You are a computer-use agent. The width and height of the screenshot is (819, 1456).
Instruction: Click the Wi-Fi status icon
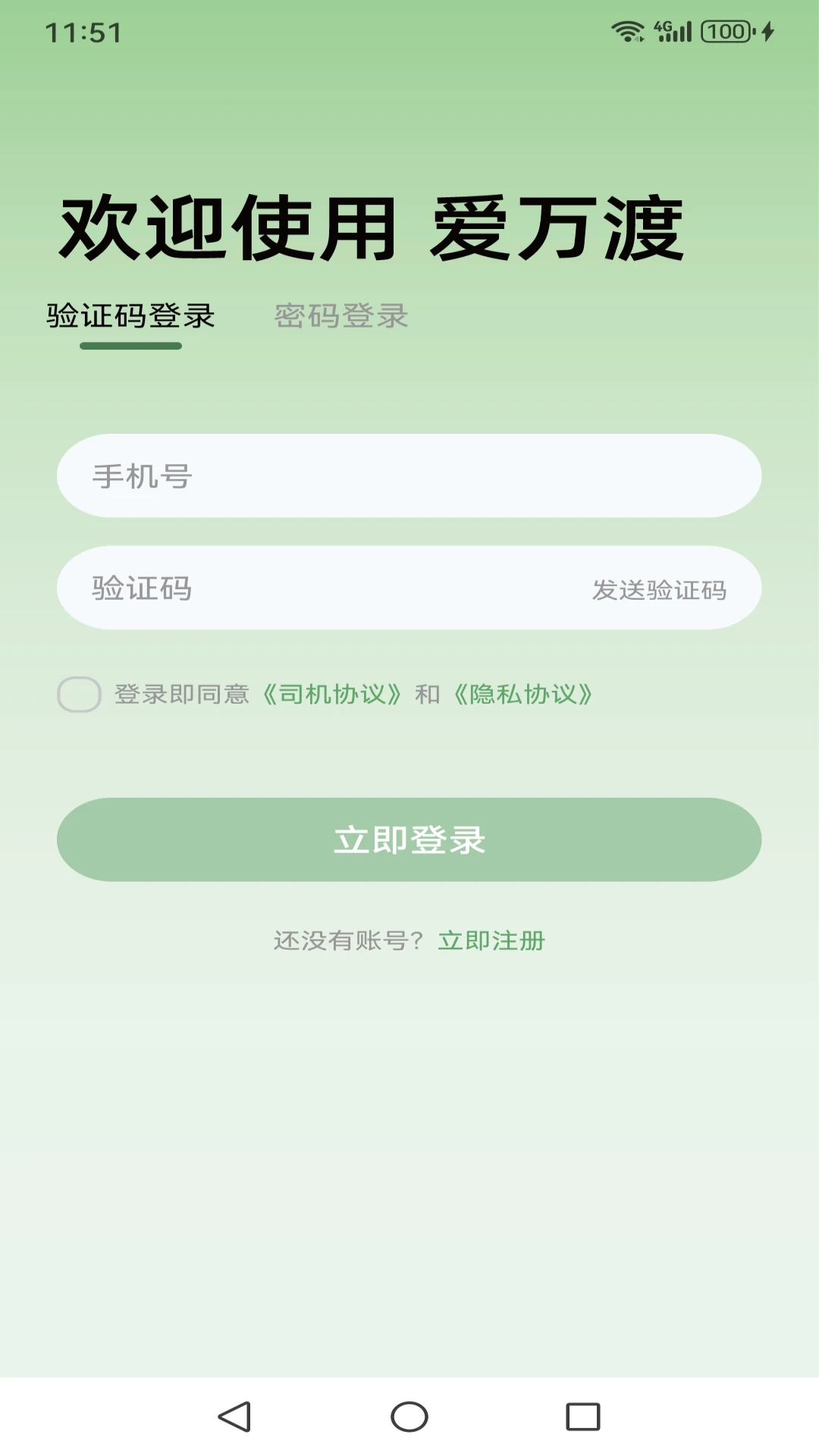626,30
